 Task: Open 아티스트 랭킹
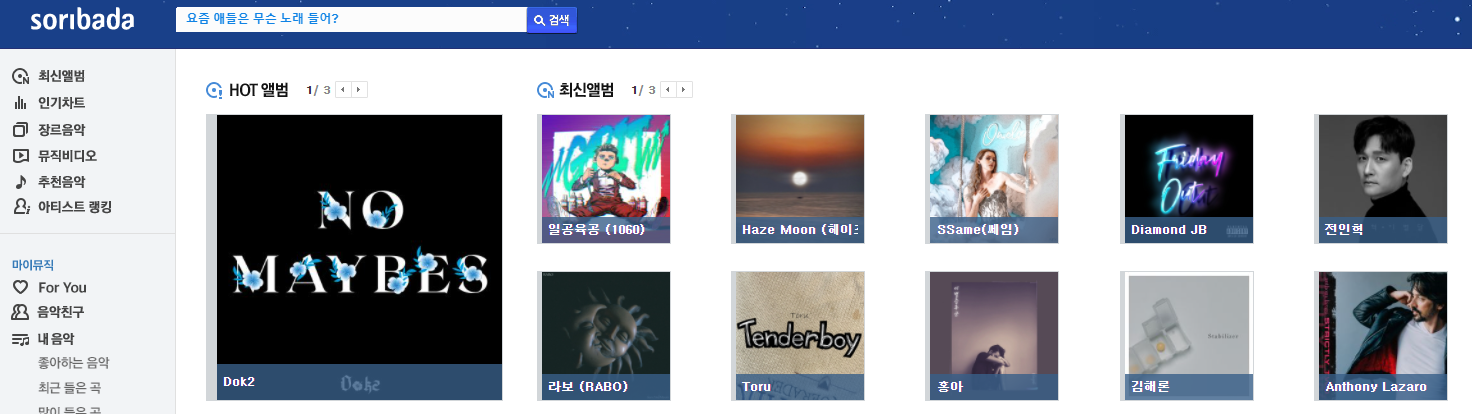tap(73, 207)
